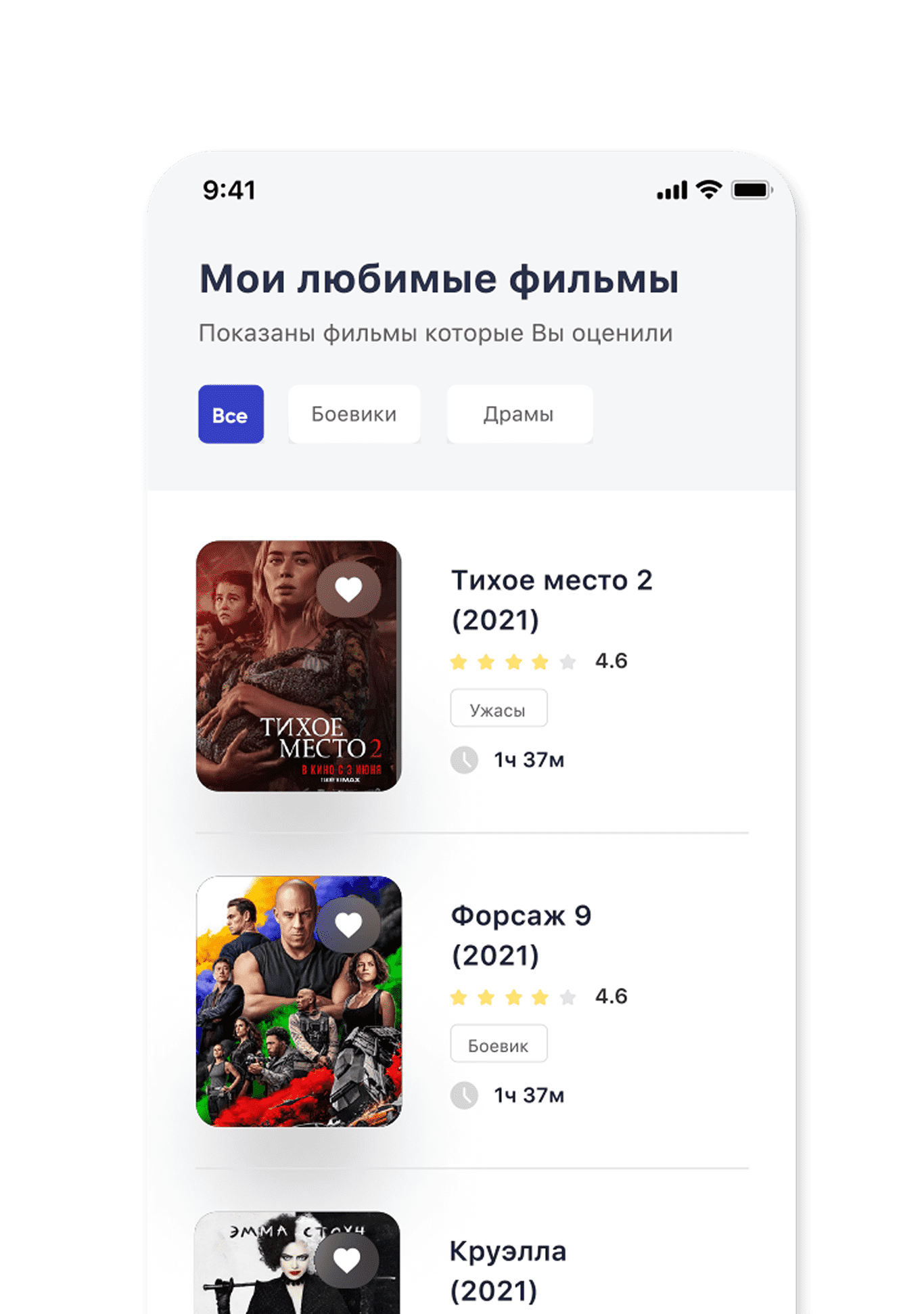Filter films by Боевики
This screenshot has width=924, height=1314.
click(354, 414)
